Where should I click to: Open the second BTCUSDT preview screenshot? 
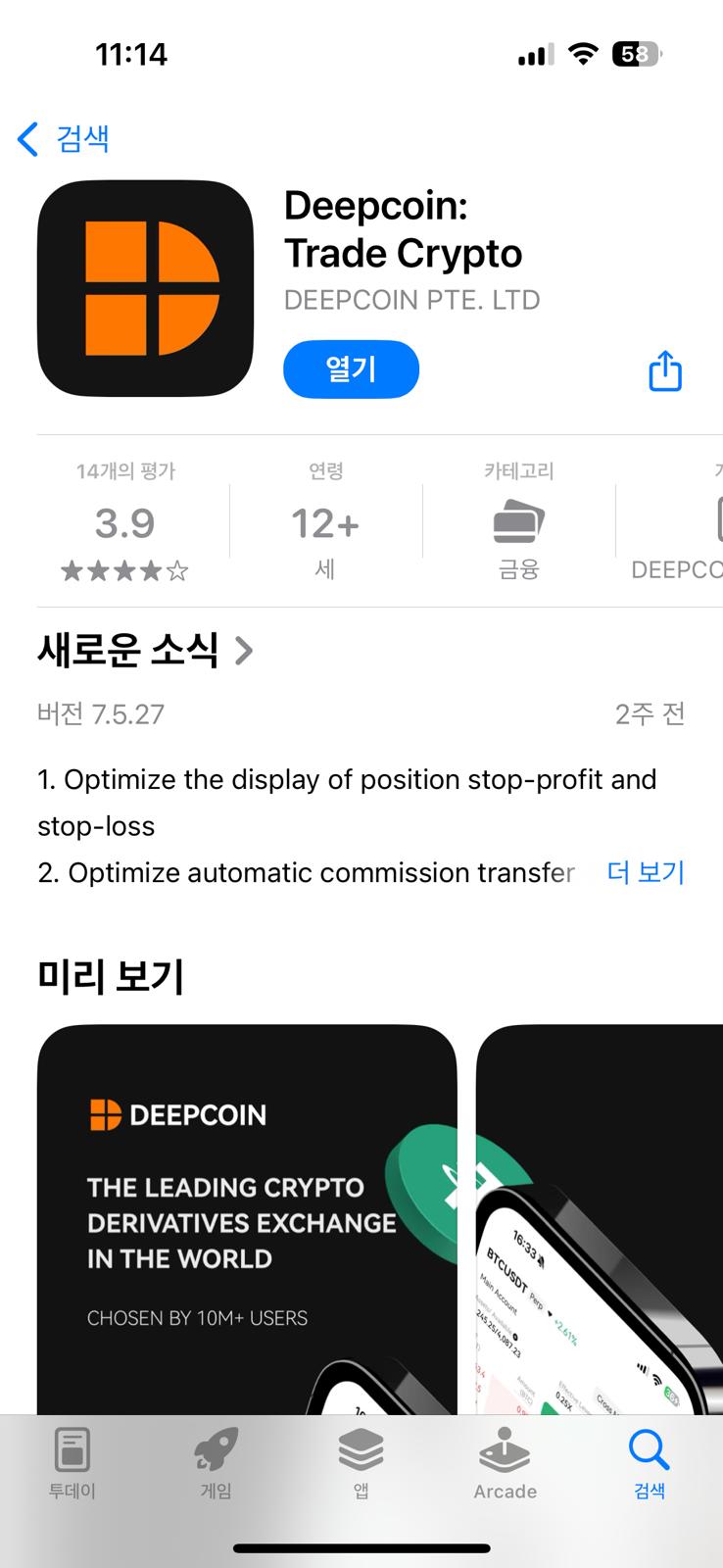[x=600, y=1219]
